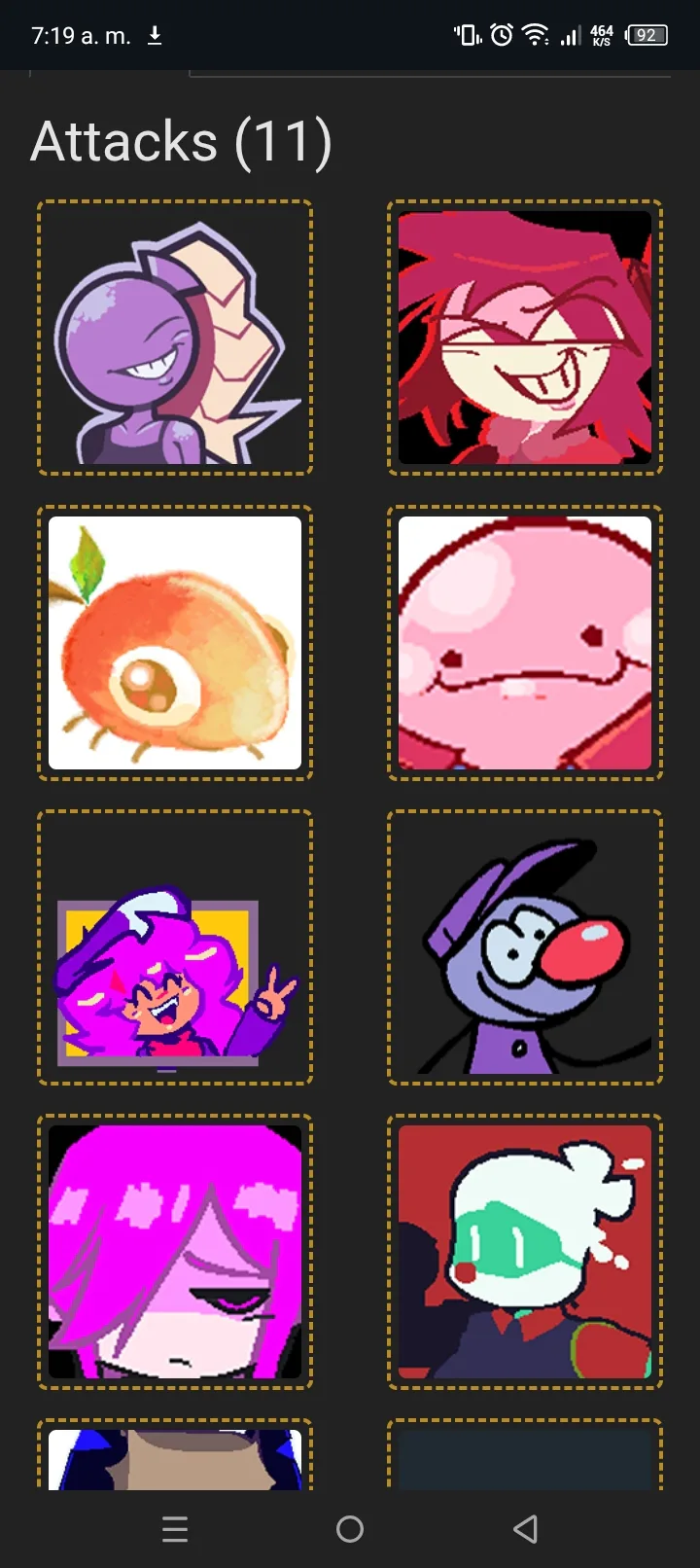Open the pink round blob face attack

click(525, 643)
